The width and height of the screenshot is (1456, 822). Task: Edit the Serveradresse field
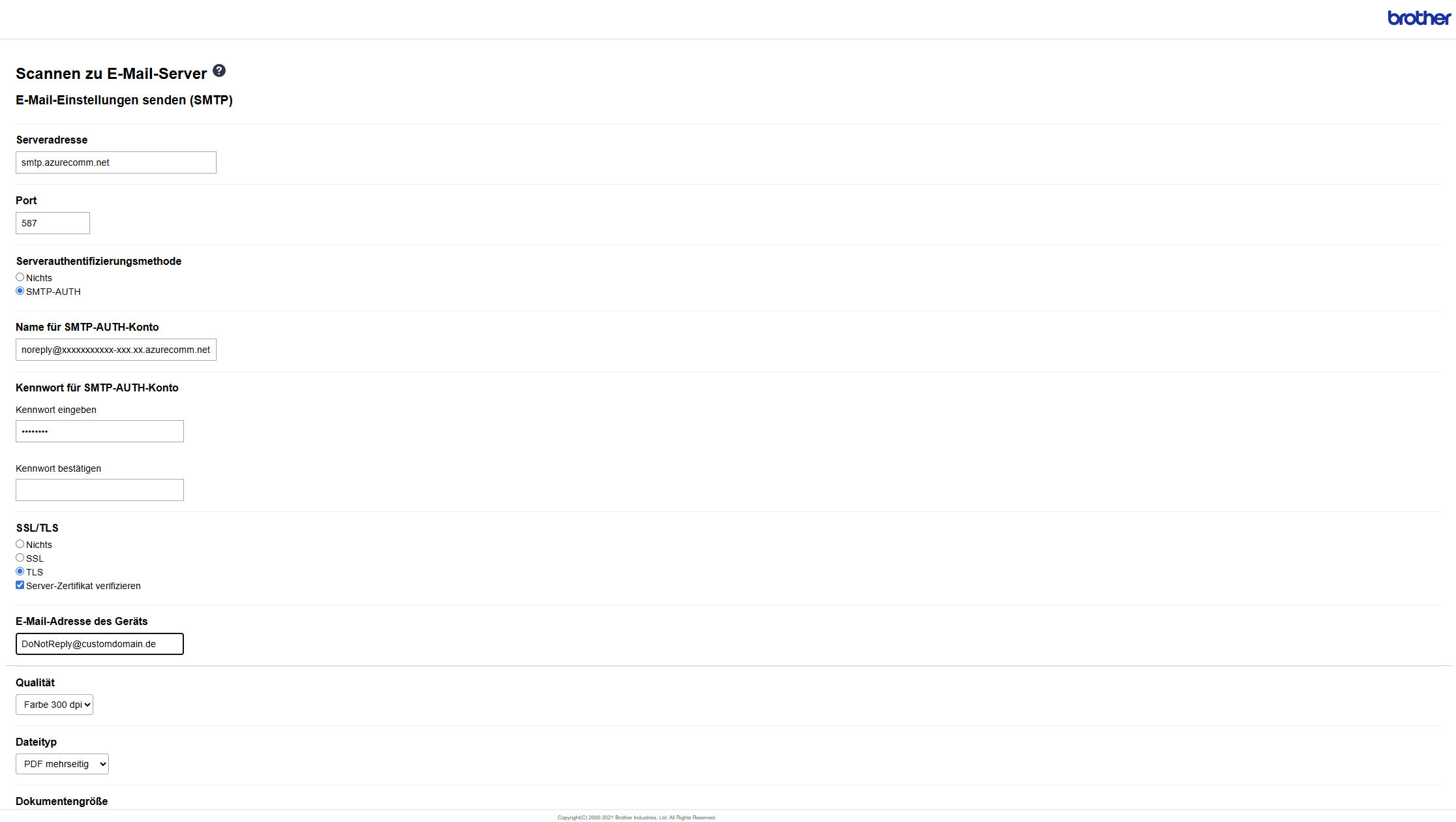[x=116, y=162]
